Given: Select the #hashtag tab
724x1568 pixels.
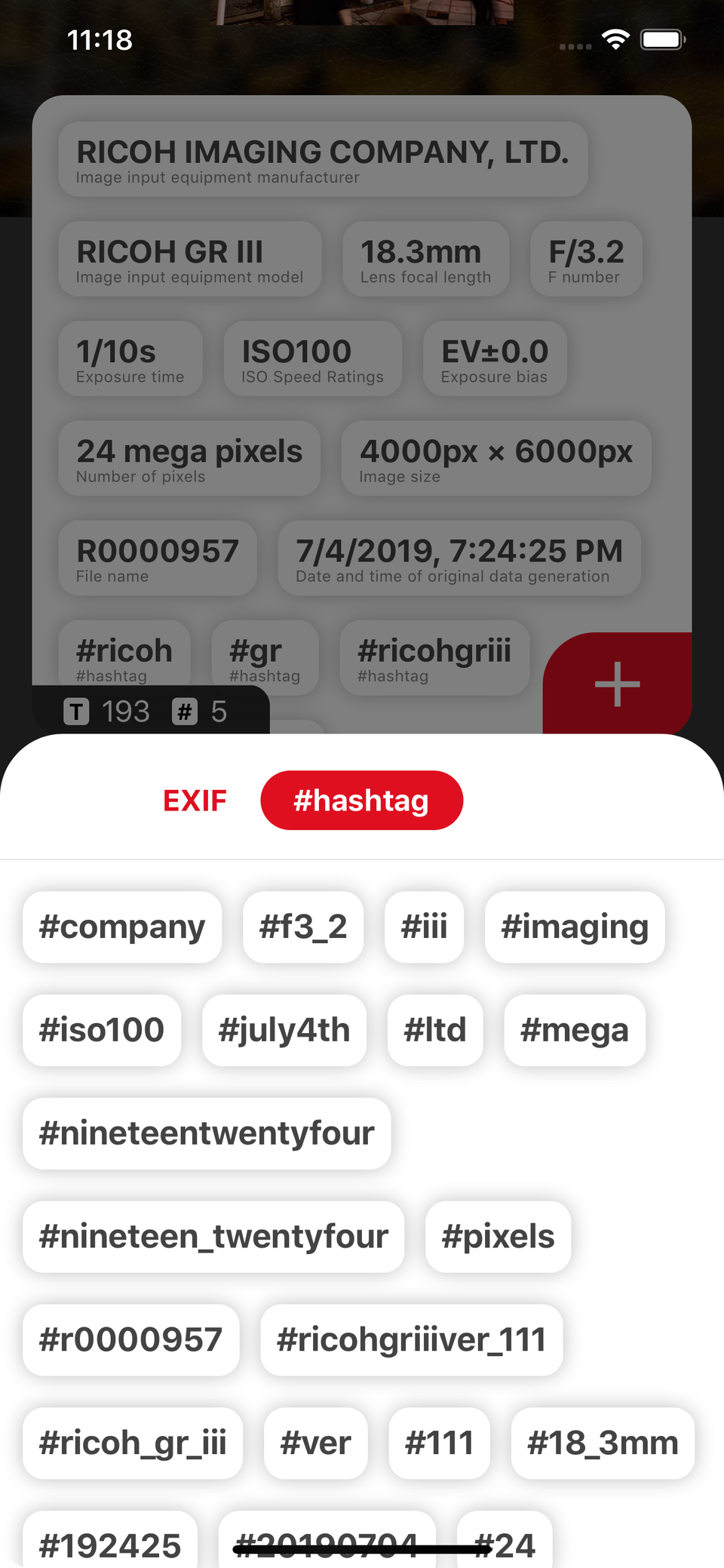Looking at the screenshot, I should [x=361, y=801].
